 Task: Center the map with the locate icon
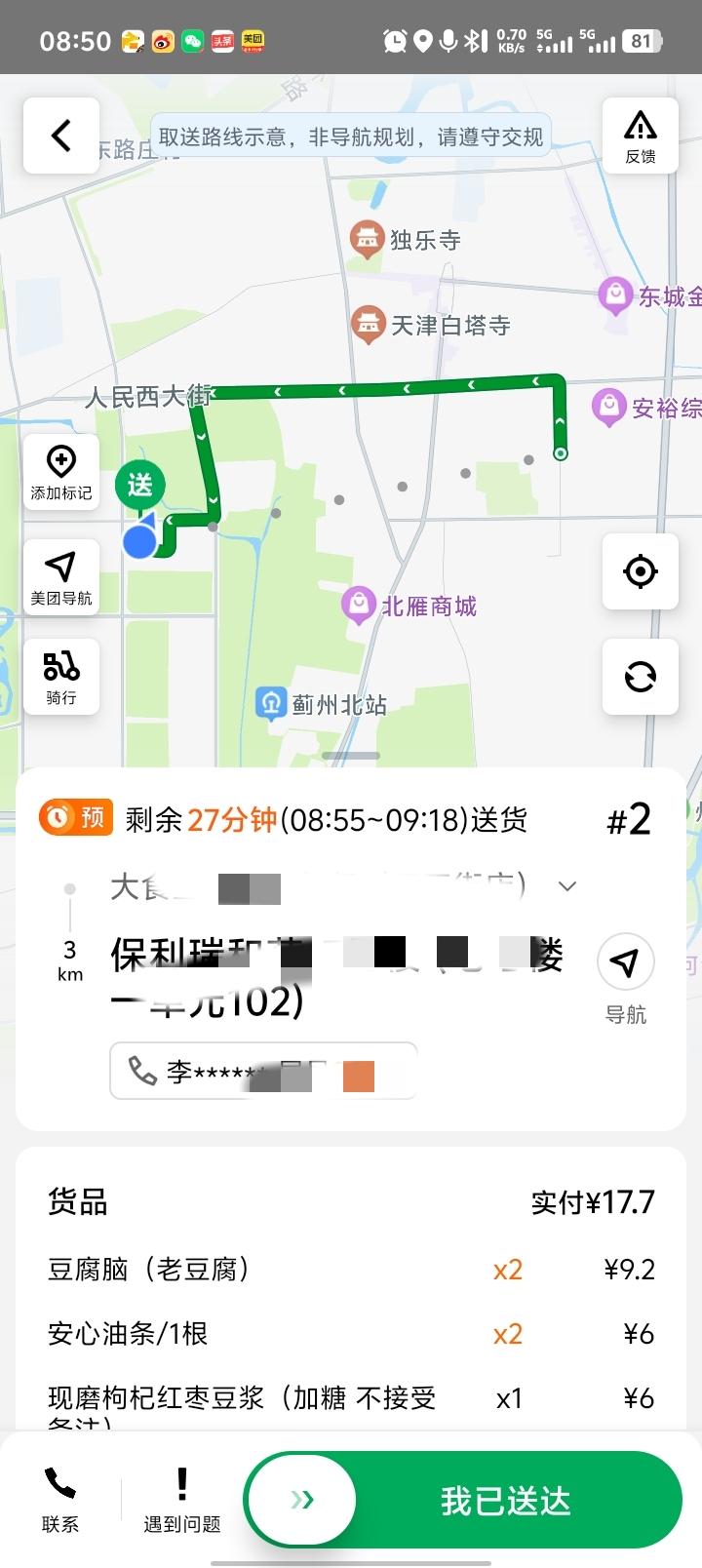[640, 572]
